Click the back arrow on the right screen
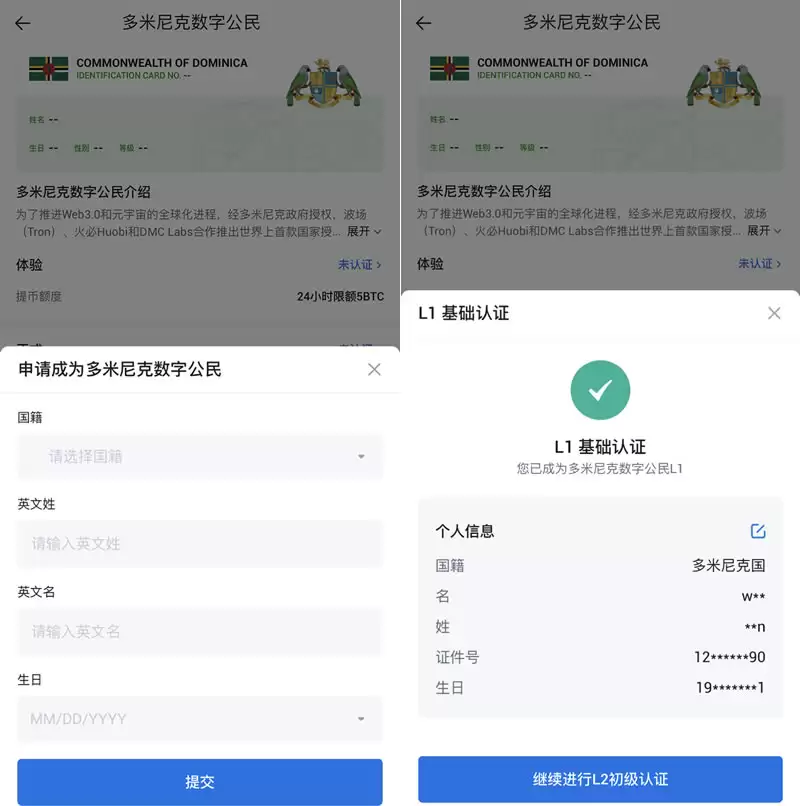800x806 pixels. [421, 23]
